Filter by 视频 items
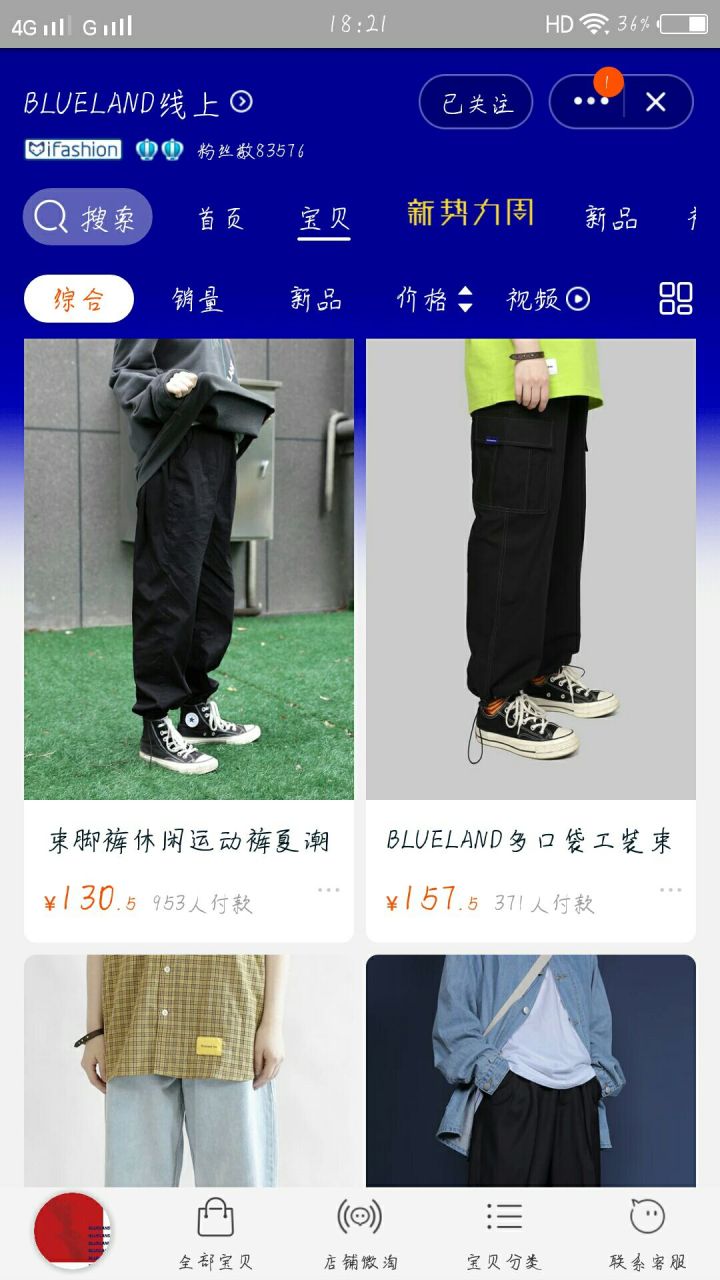 point(548,299)
